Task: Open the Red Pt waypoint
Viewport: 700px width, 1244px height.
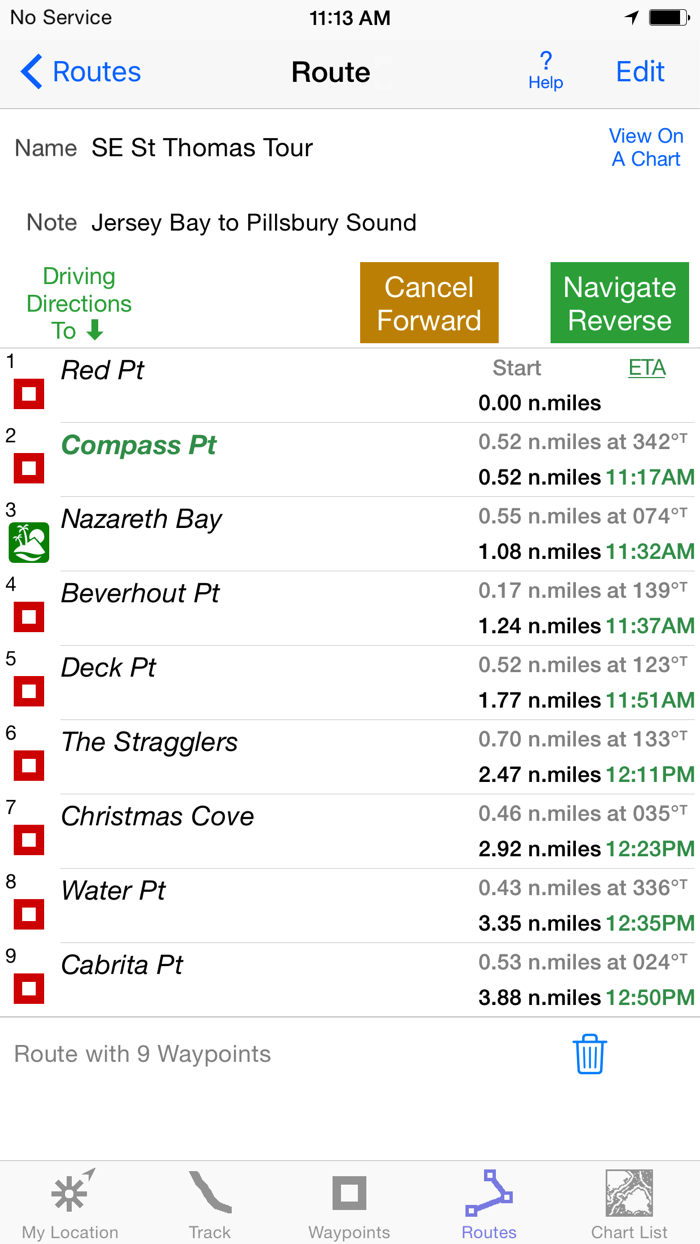Action: (x=103, y=371)
